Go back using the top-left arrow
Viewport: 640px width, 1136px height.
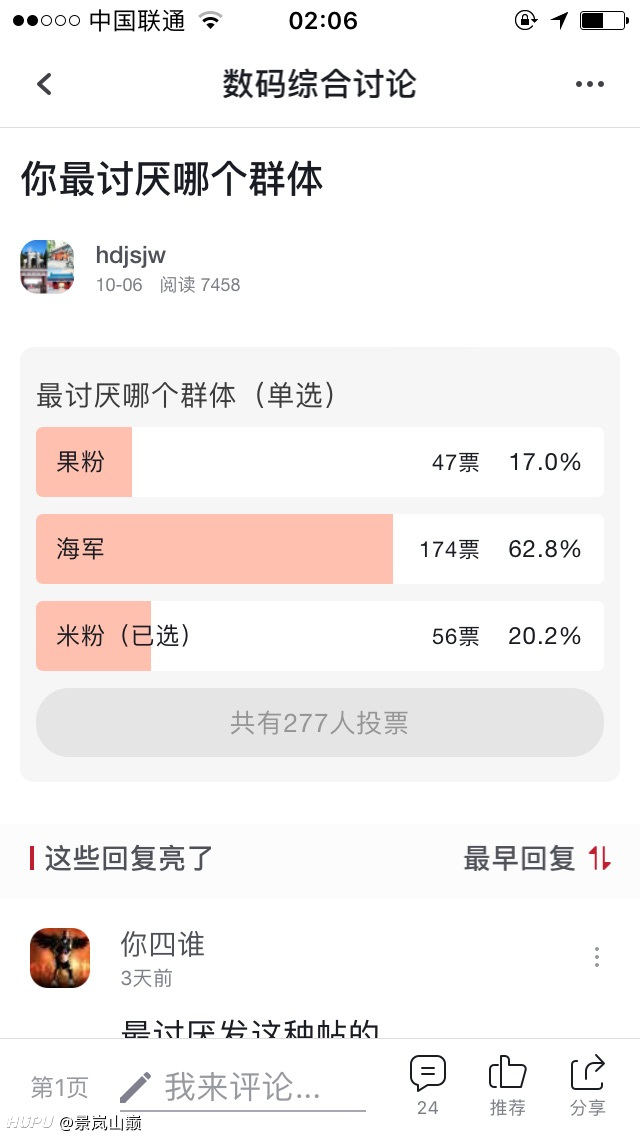[x=45, y=84]
